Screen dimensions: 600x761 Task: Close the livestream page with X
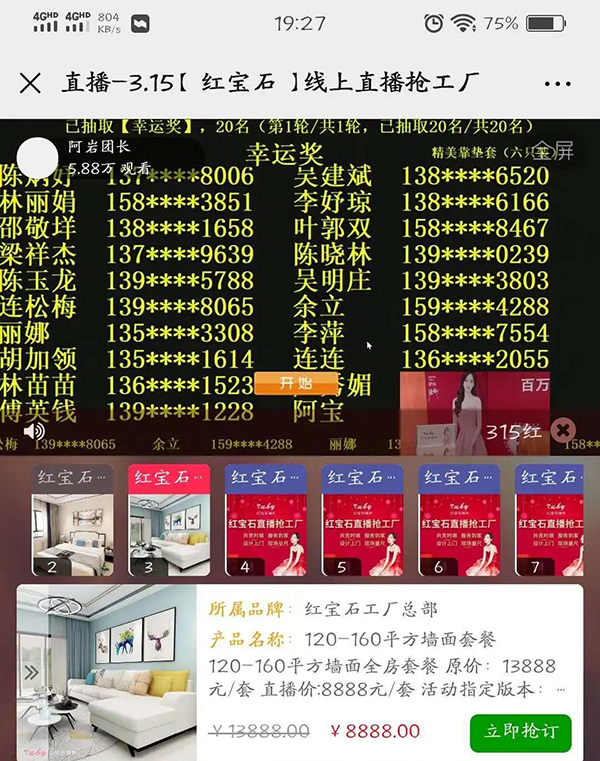tap(30, 83)
